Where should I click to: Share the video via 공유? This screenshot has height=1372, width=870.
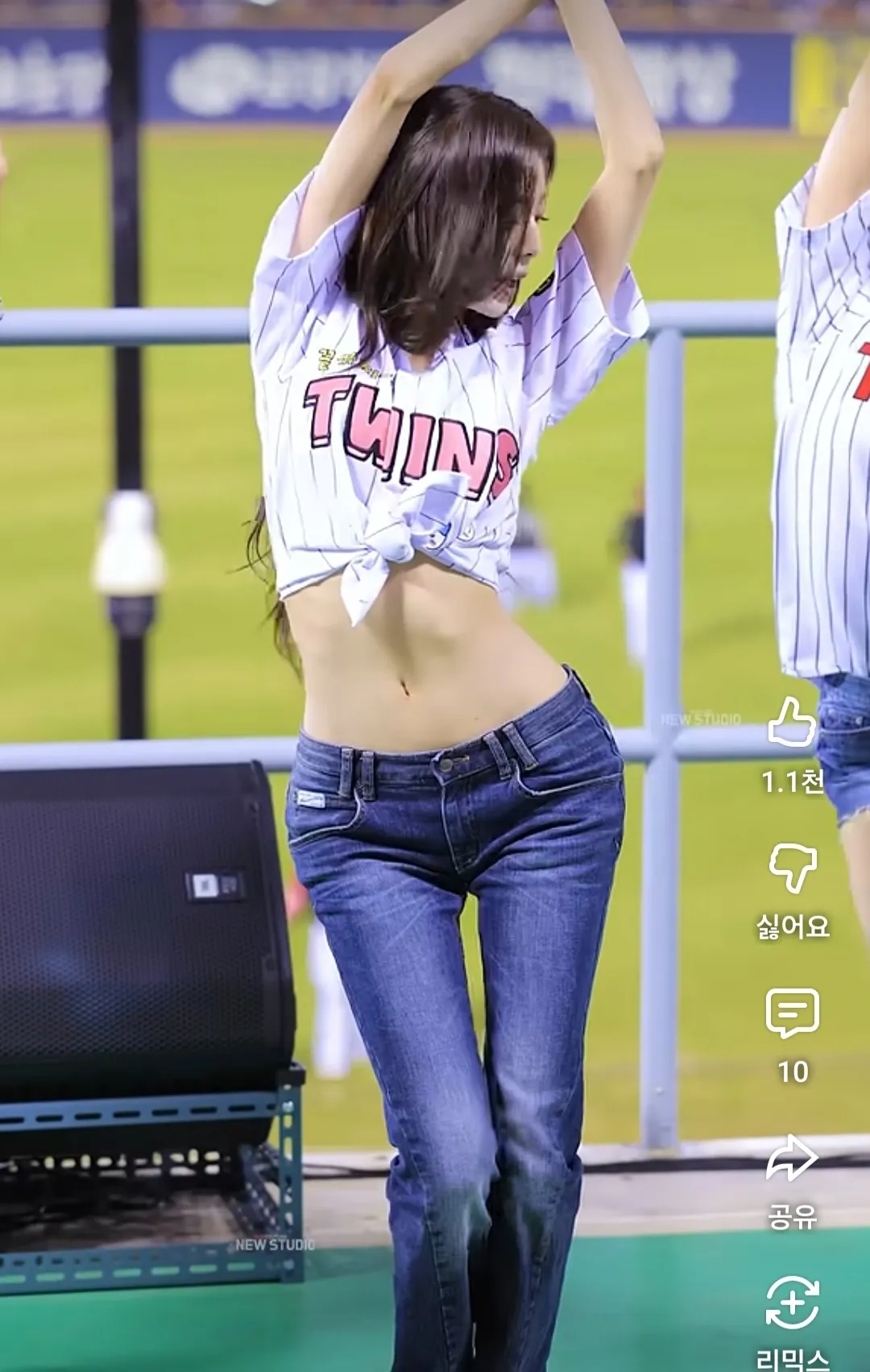(793, 1159)
